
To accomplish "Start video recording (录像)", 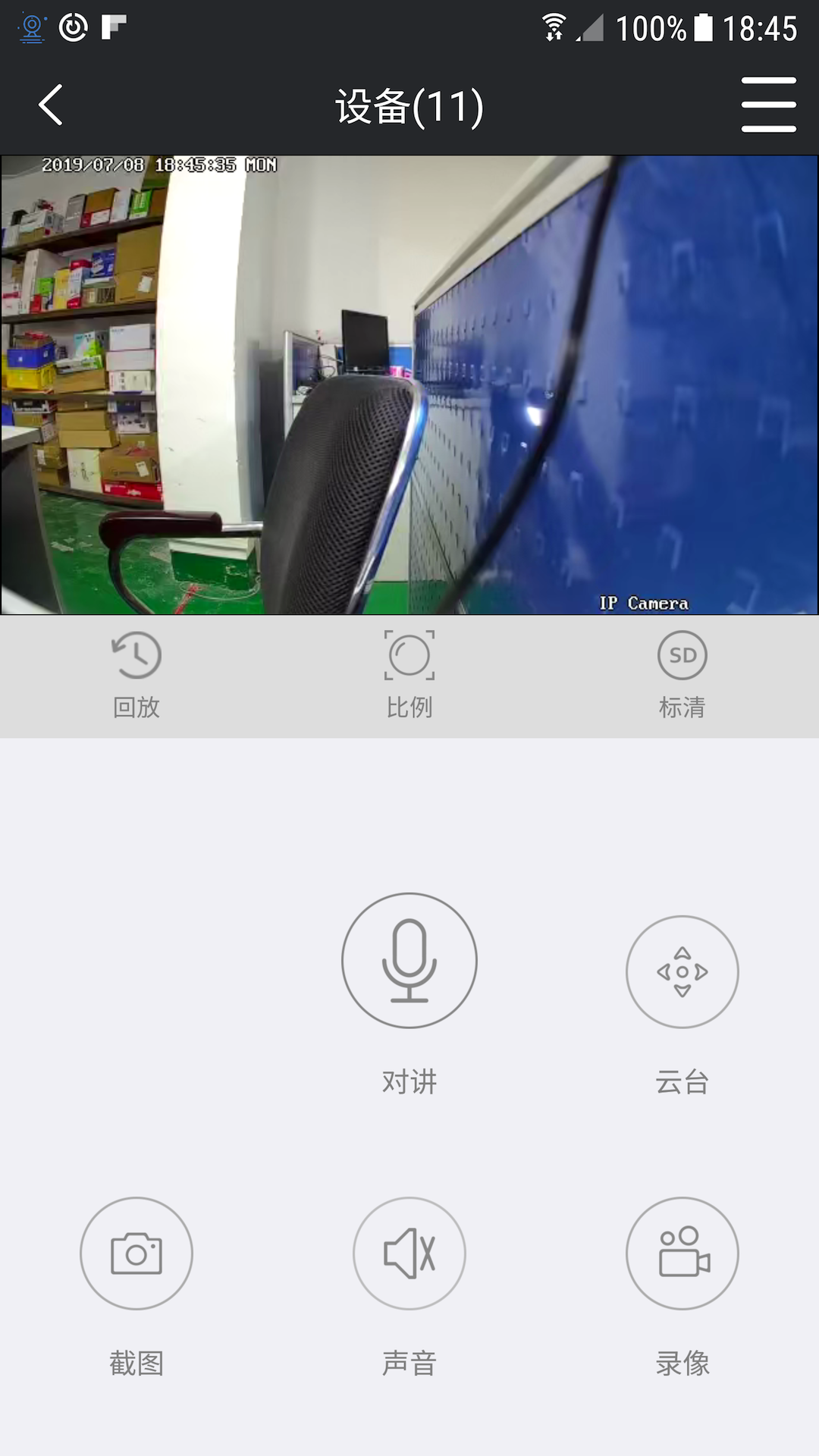I will pyautogui.click(x=682, y=1253).
